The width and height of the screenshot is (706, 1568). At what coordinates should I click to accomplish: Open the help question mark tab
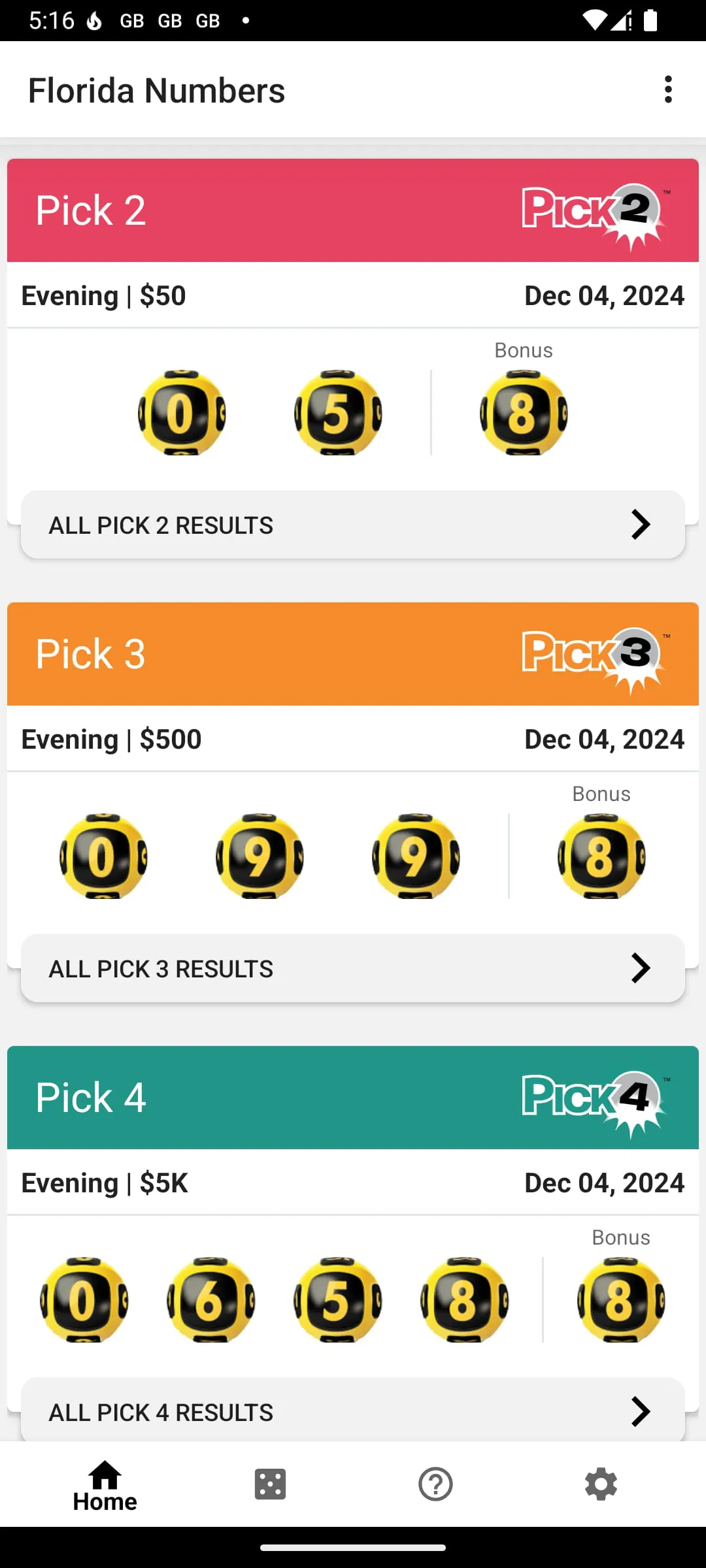435,1484
